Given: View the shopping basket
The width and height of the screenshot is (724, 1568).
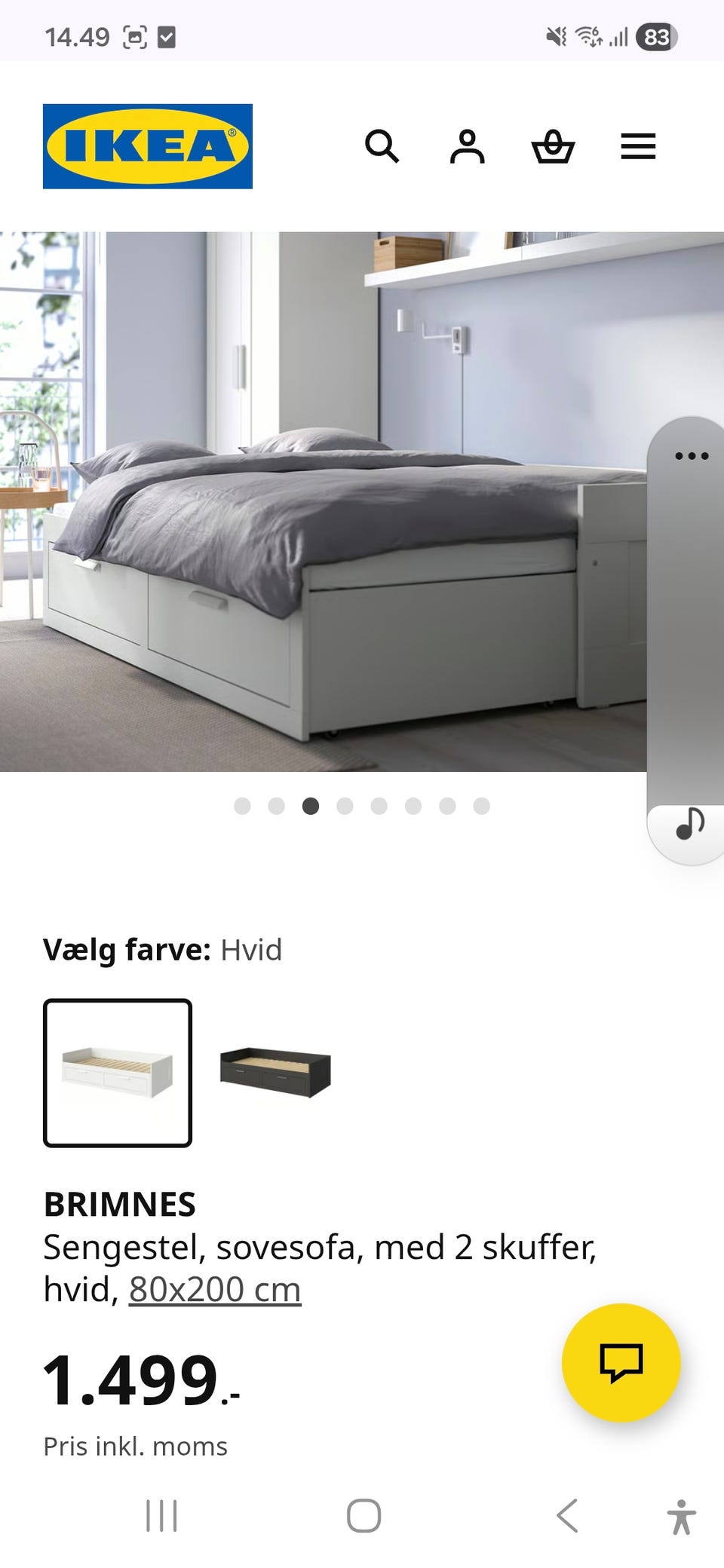Looking at the screenshot, I should coord(553,145).
